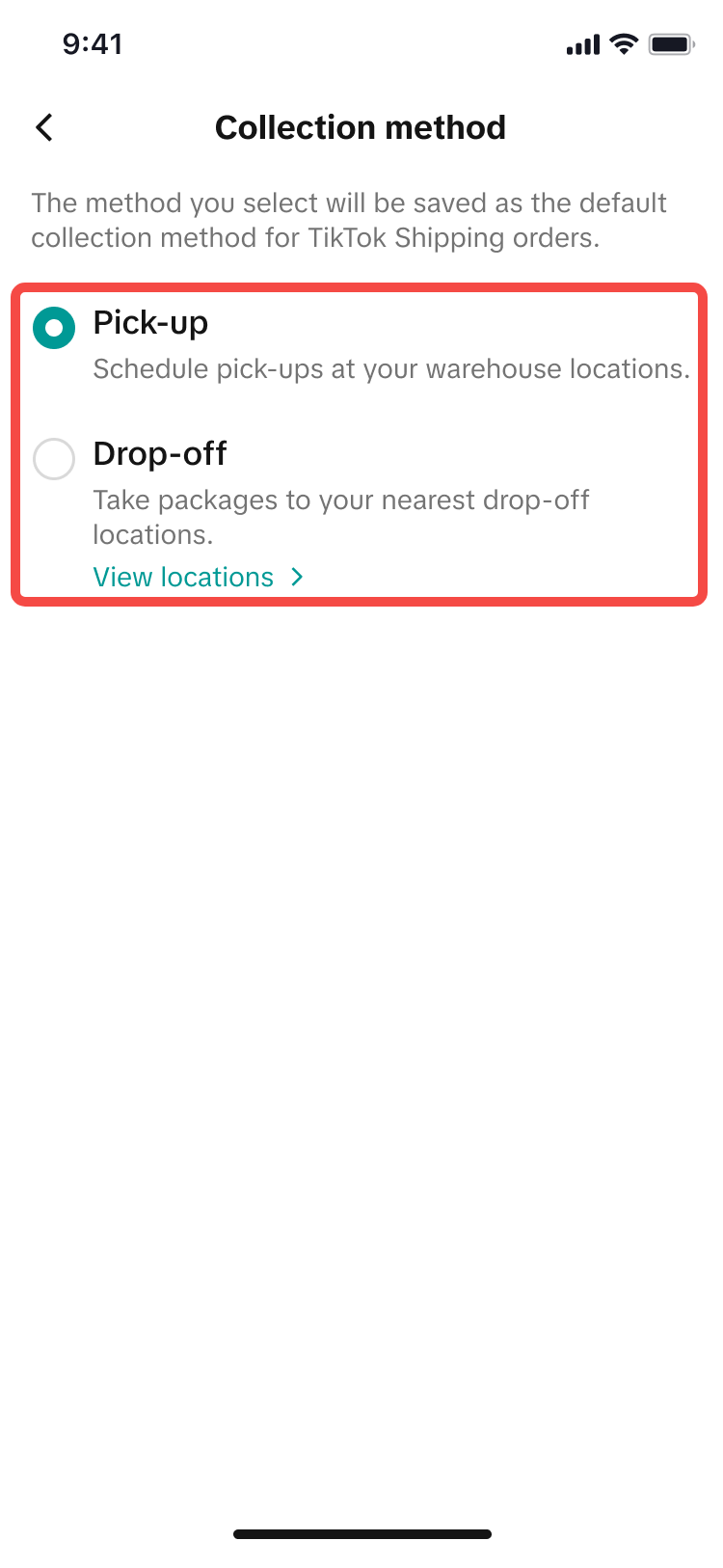723x1568 pixels.
Task: Go back using the arrow icon
Action: [44, 127]
